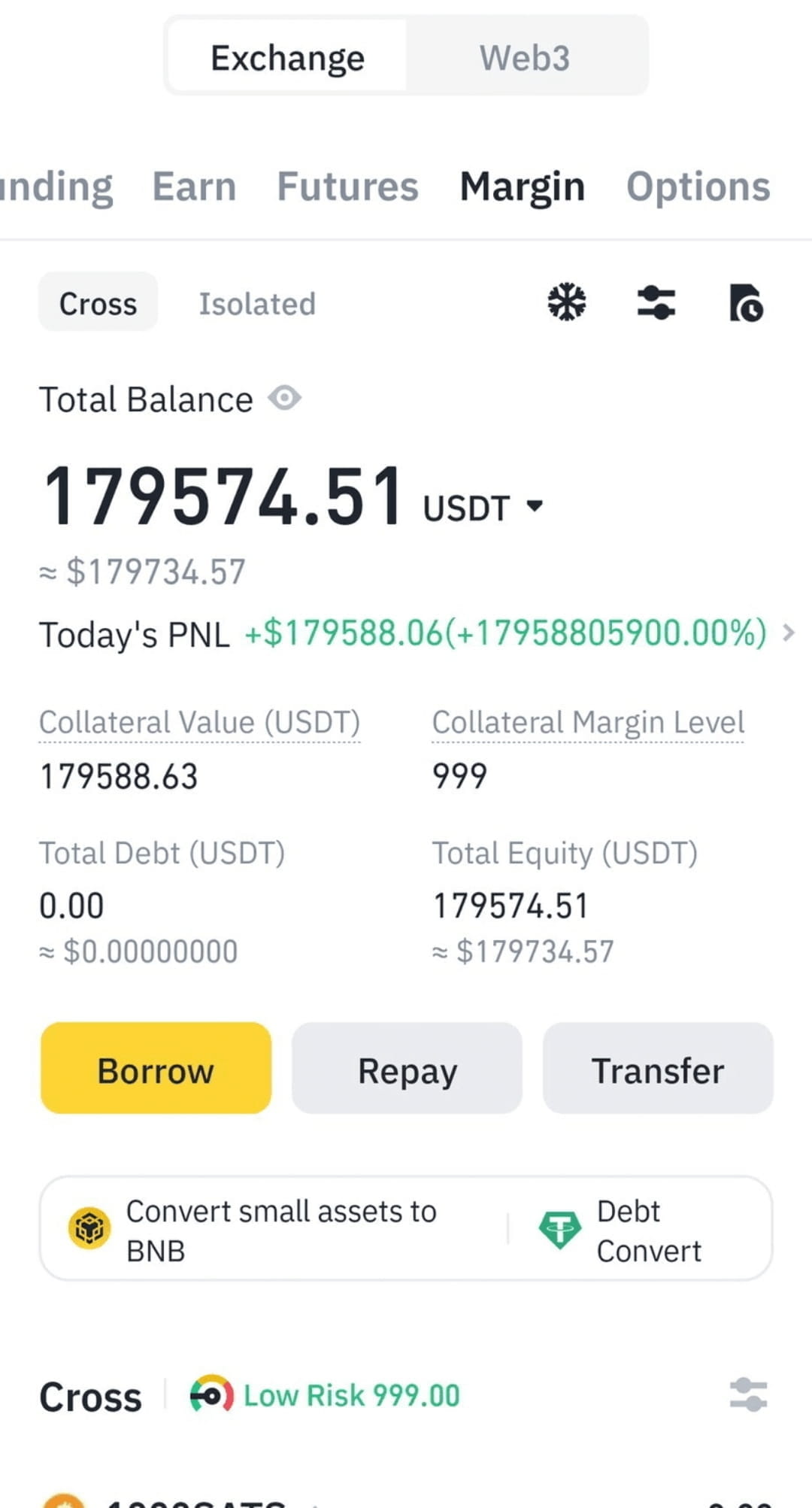Select Cross margin mode
This screenshot has height=1508, width=812.
pyautogui.click(x=98, y=303)
